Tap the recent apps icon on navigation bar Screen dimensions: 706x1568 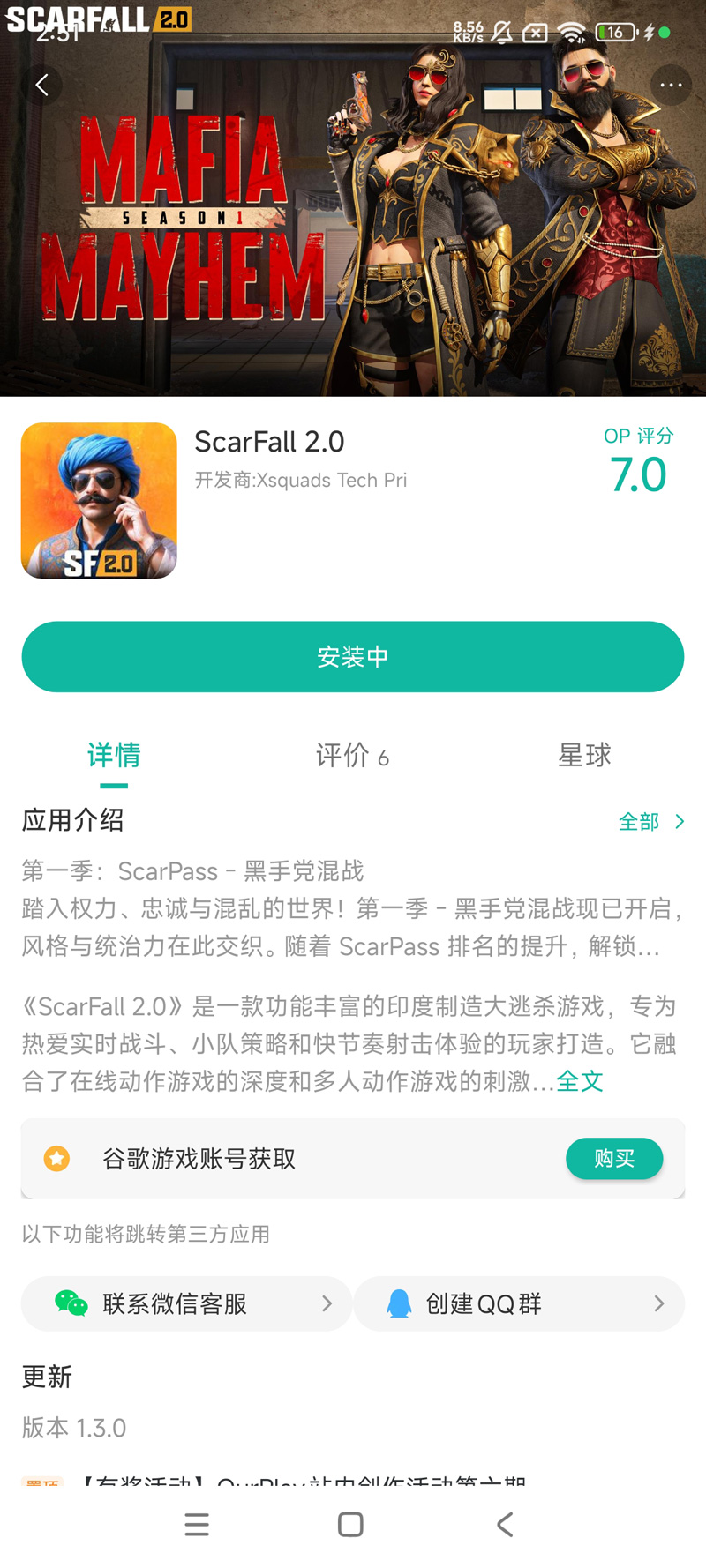[x=197, y=1523]
